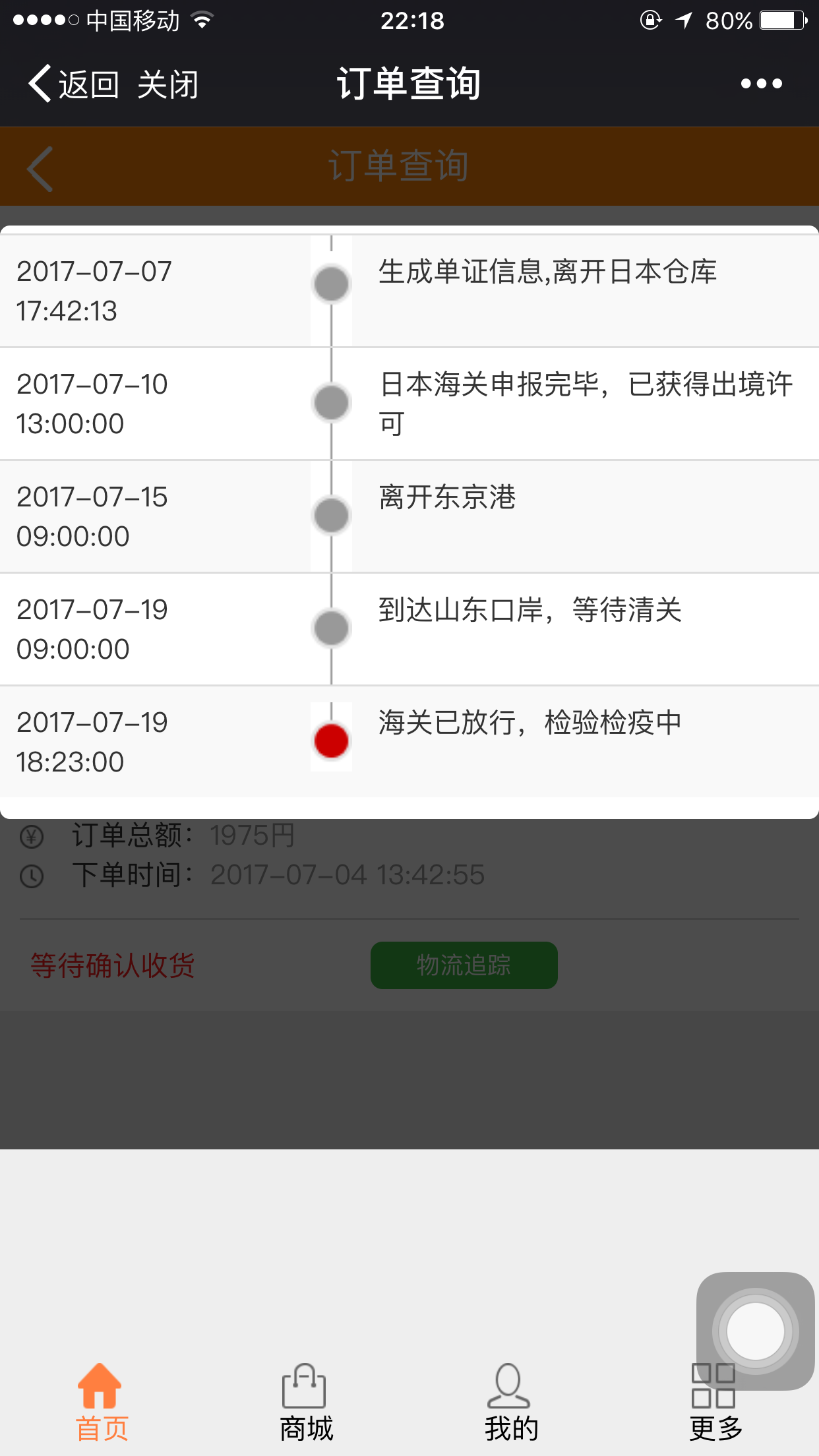Image resolution: width=819 pixels, height=1456 pixels.
Task: Tap the AssistiveTouch floating button
Action: pyautogui.click(x=756, y=1331)
